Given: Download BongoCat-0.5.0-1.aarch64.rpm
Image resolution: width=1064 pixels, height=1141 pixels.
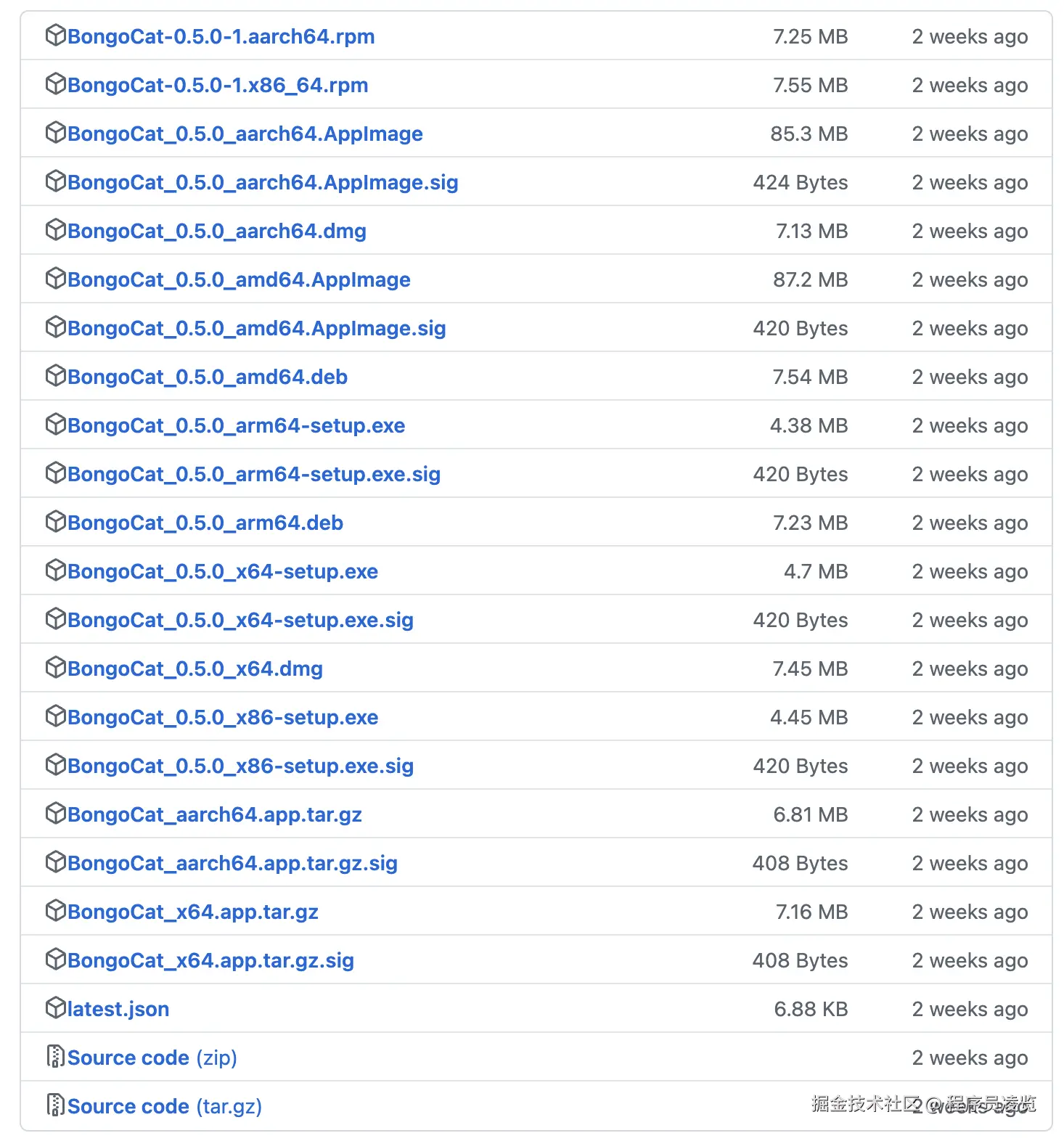Looking at the screenshot, I should 221,36.
